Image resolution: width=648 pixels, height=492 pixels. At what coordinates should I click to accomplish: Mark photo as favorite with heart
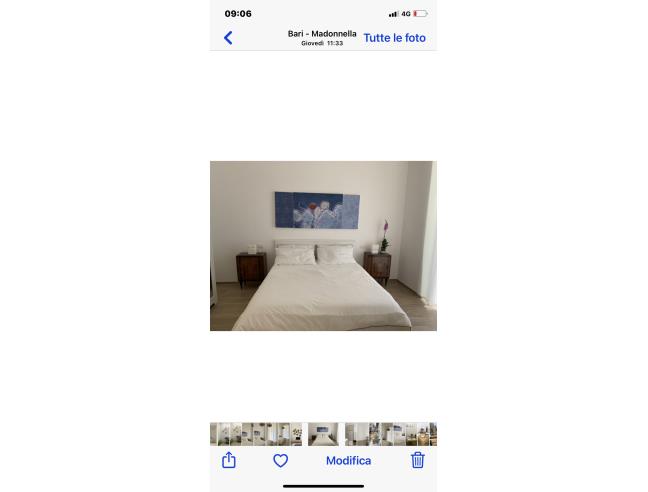[281, 461]
